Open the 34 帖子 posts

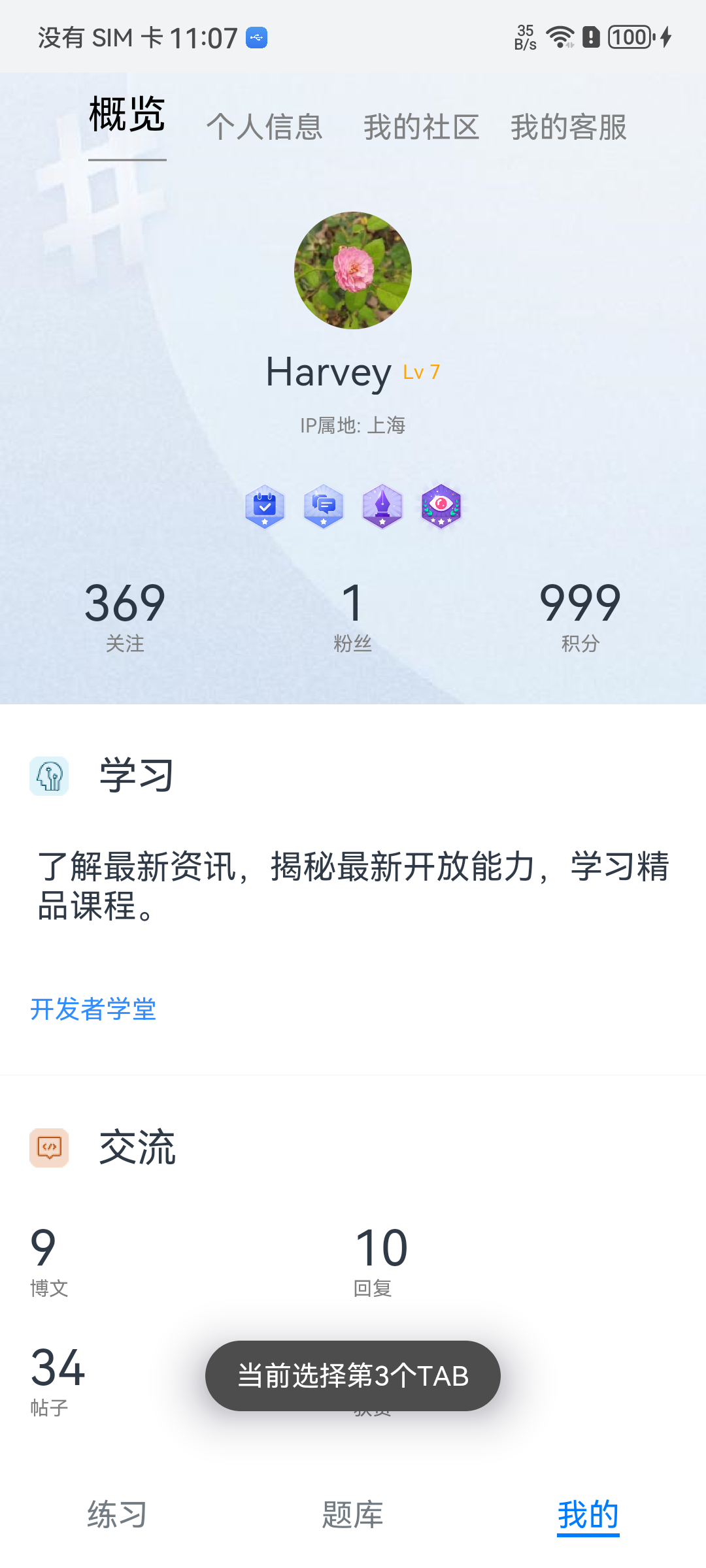click(x=58, y=1380)
